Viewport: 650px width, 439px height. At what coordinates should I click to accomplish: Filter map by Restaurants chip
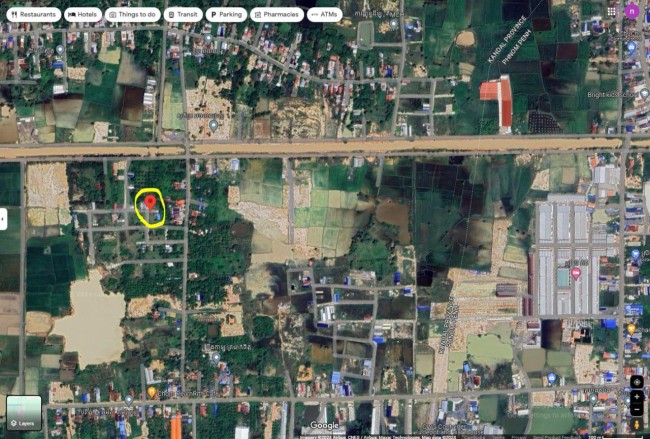[33, 15]
